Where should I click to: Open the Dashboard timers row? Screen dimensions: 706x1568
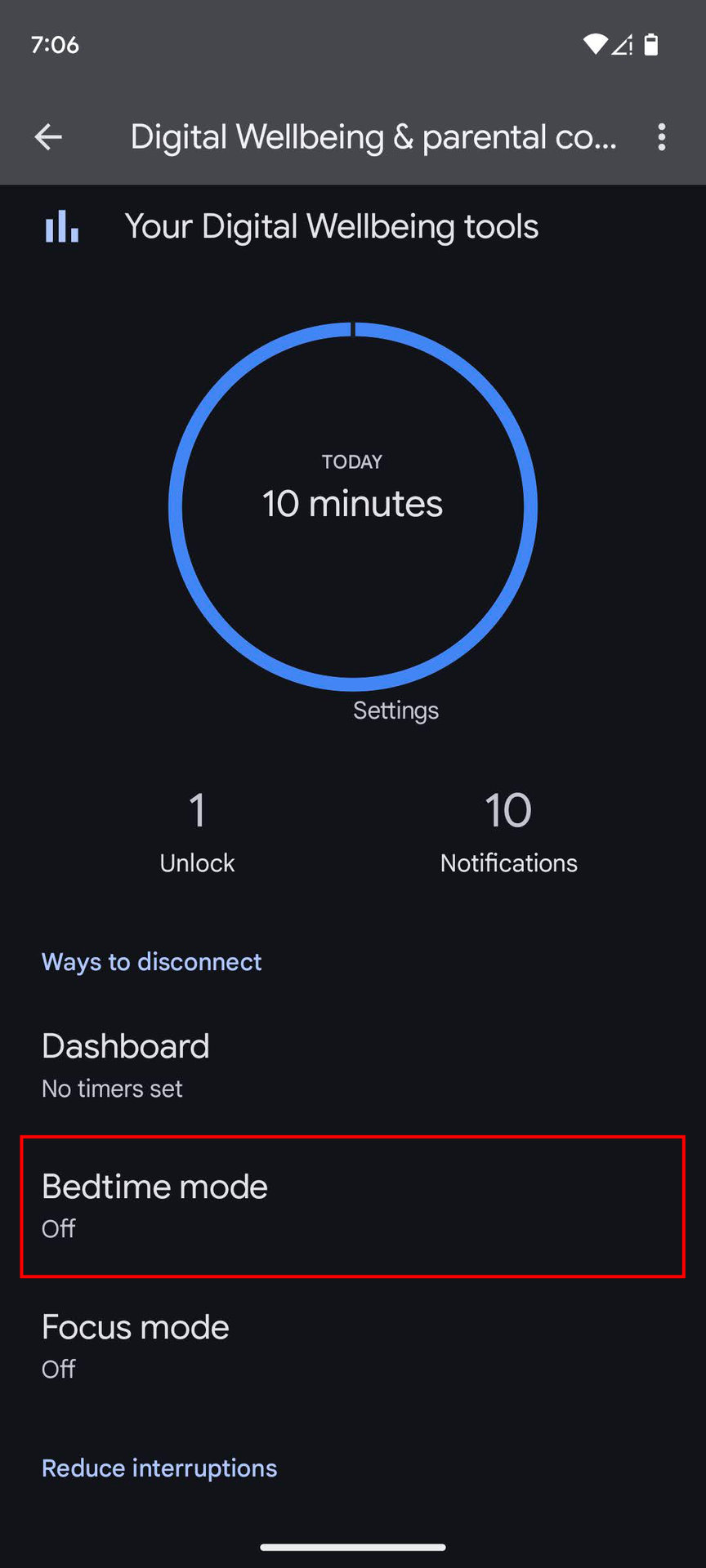click(x=353, y=1065)
